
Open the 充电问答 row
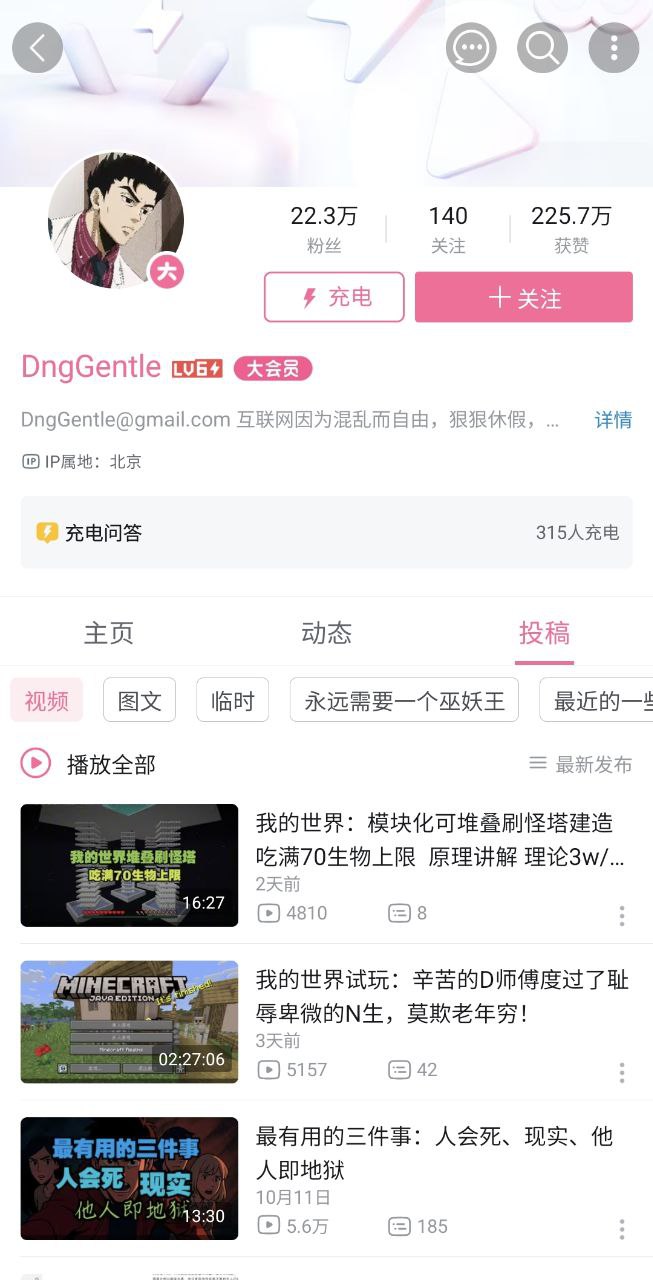(326, 532)
